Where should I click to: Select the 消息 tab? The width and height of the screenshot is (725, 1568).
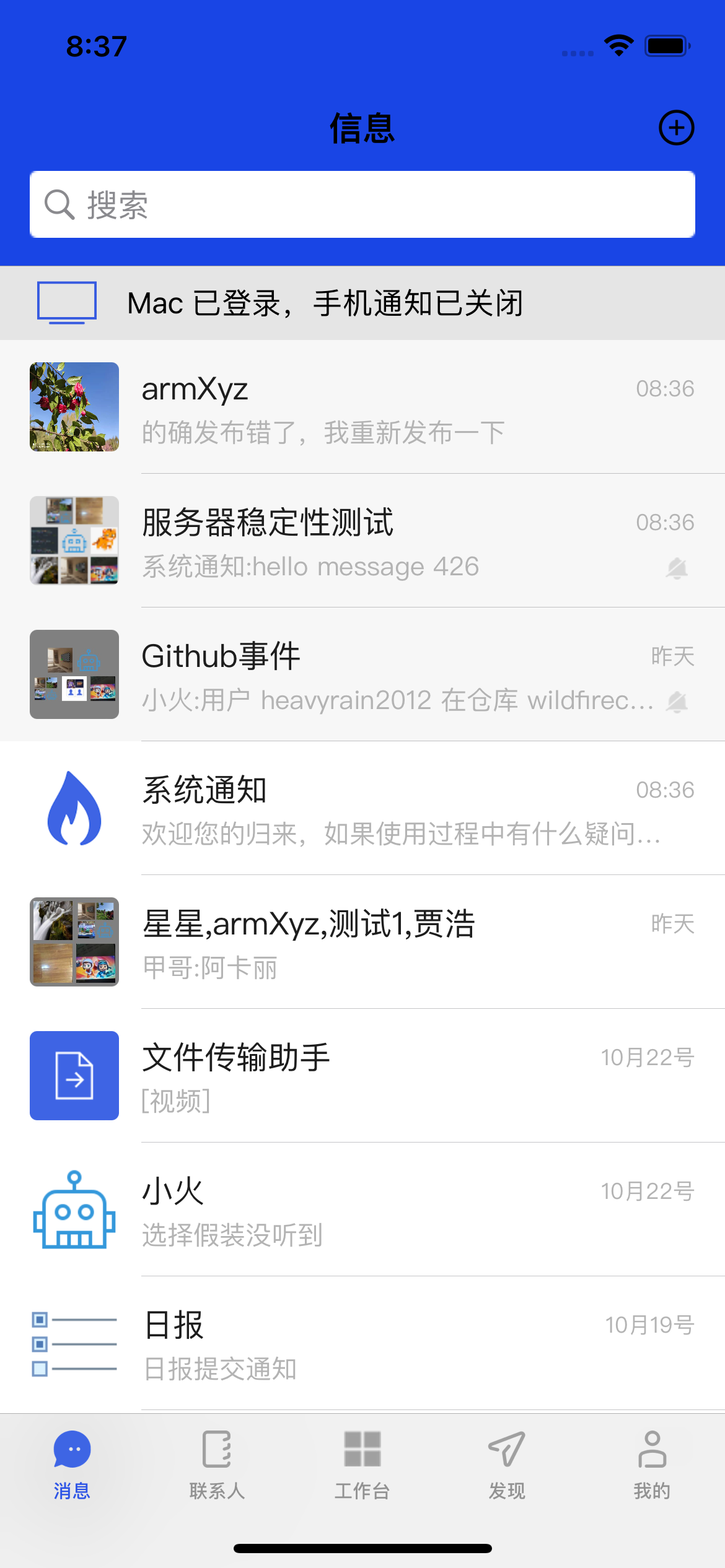click(72, 1464)
